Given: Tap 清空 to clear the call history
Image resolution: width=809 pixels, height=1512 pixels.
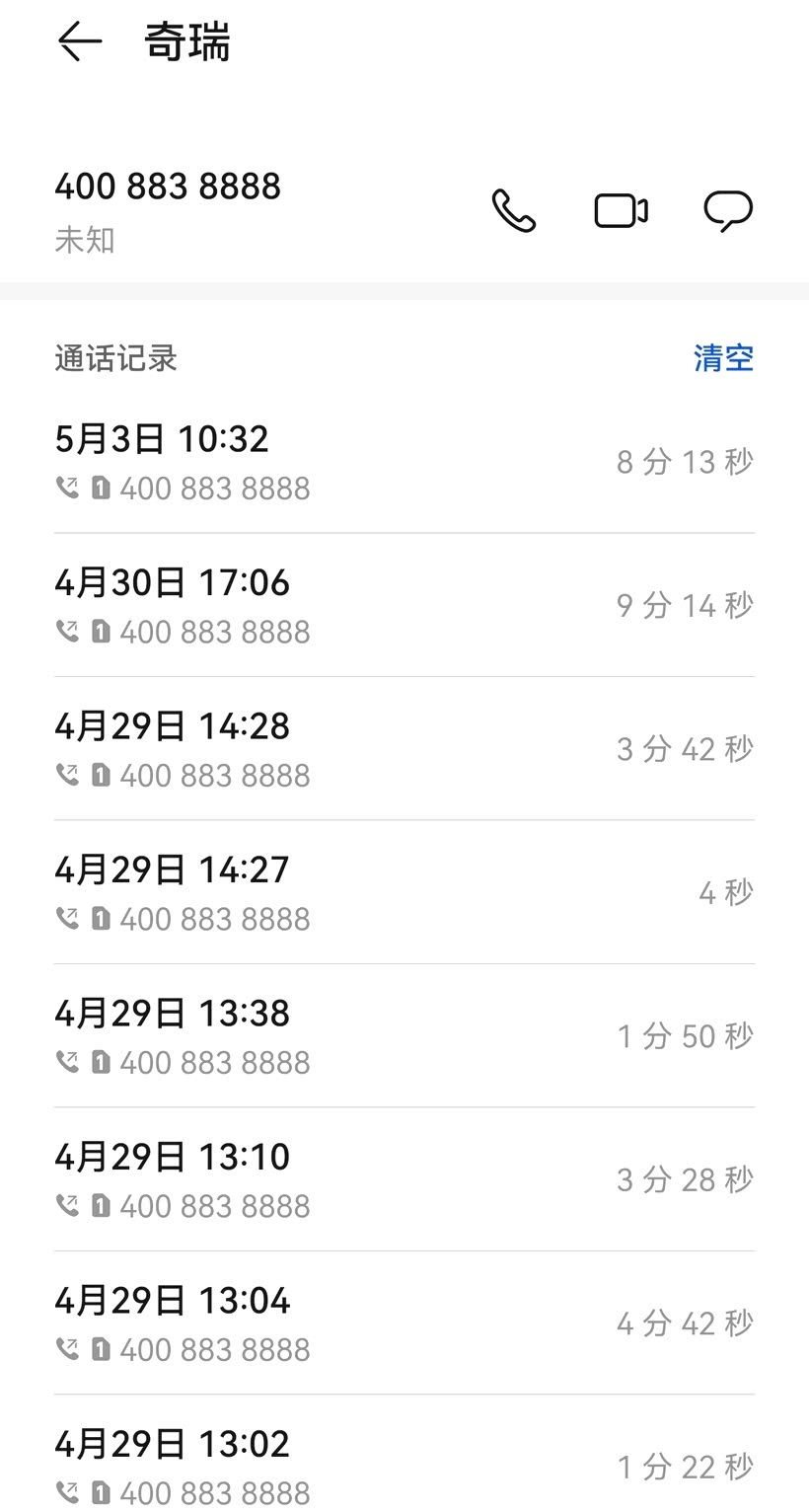Looking at the screenshot, I should [723, 357].
